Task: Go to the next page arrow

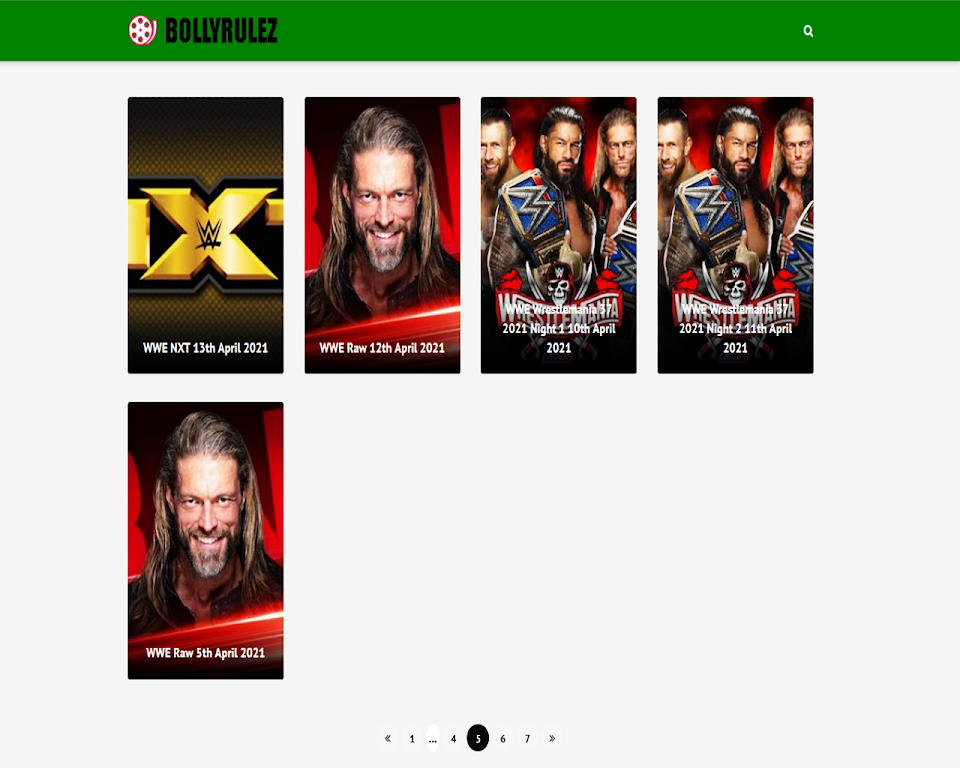Action: click(552, 739)
